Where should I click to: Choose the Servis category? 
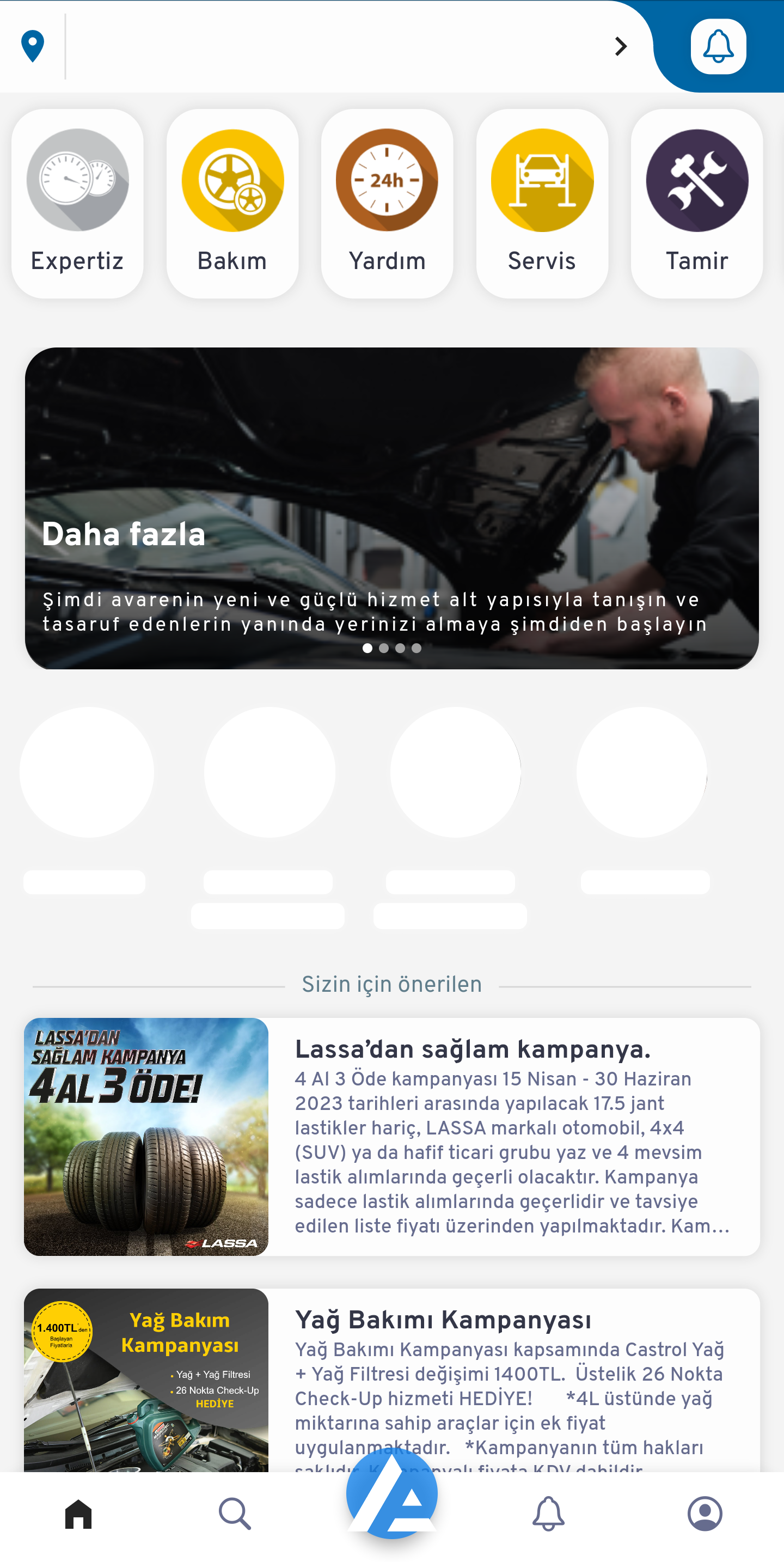pos(542,203)
